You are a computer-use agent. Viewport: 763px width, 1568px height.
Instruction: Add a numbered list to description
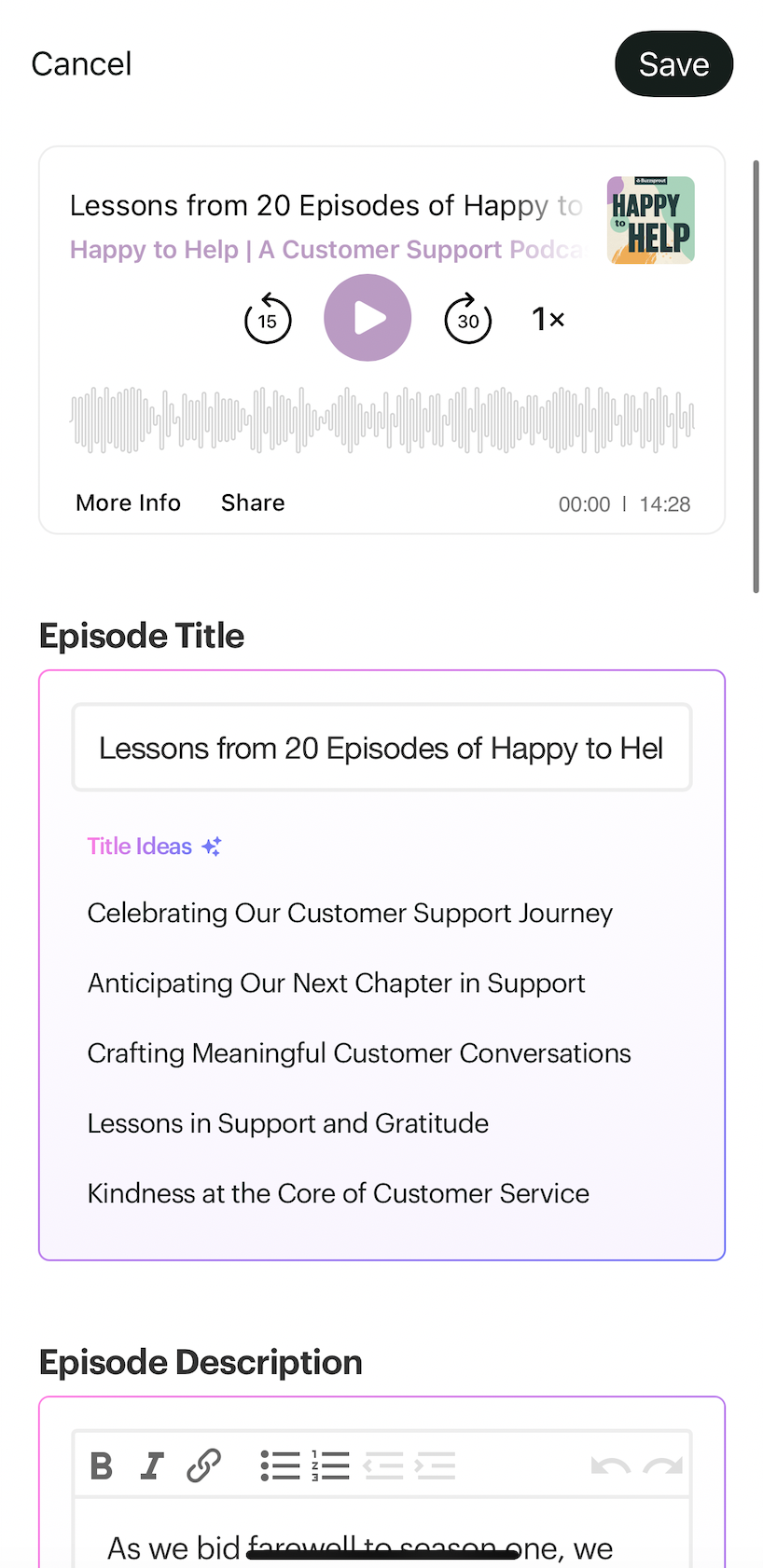pos(330,1465)
